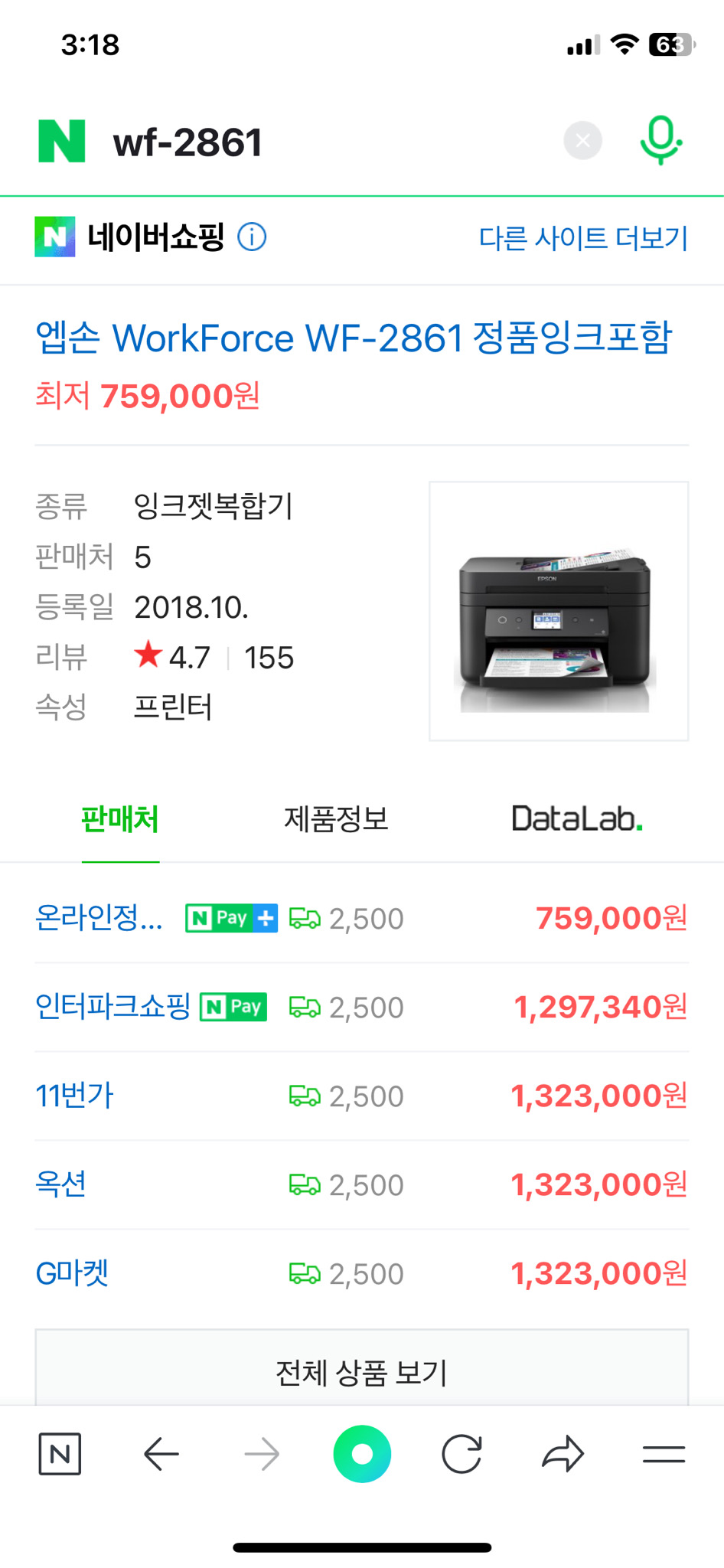The height and width of the screenshot is (1568, 724).
Task: Open the hamburger menu in bottom toolbar
Action: pos(664,1454)
